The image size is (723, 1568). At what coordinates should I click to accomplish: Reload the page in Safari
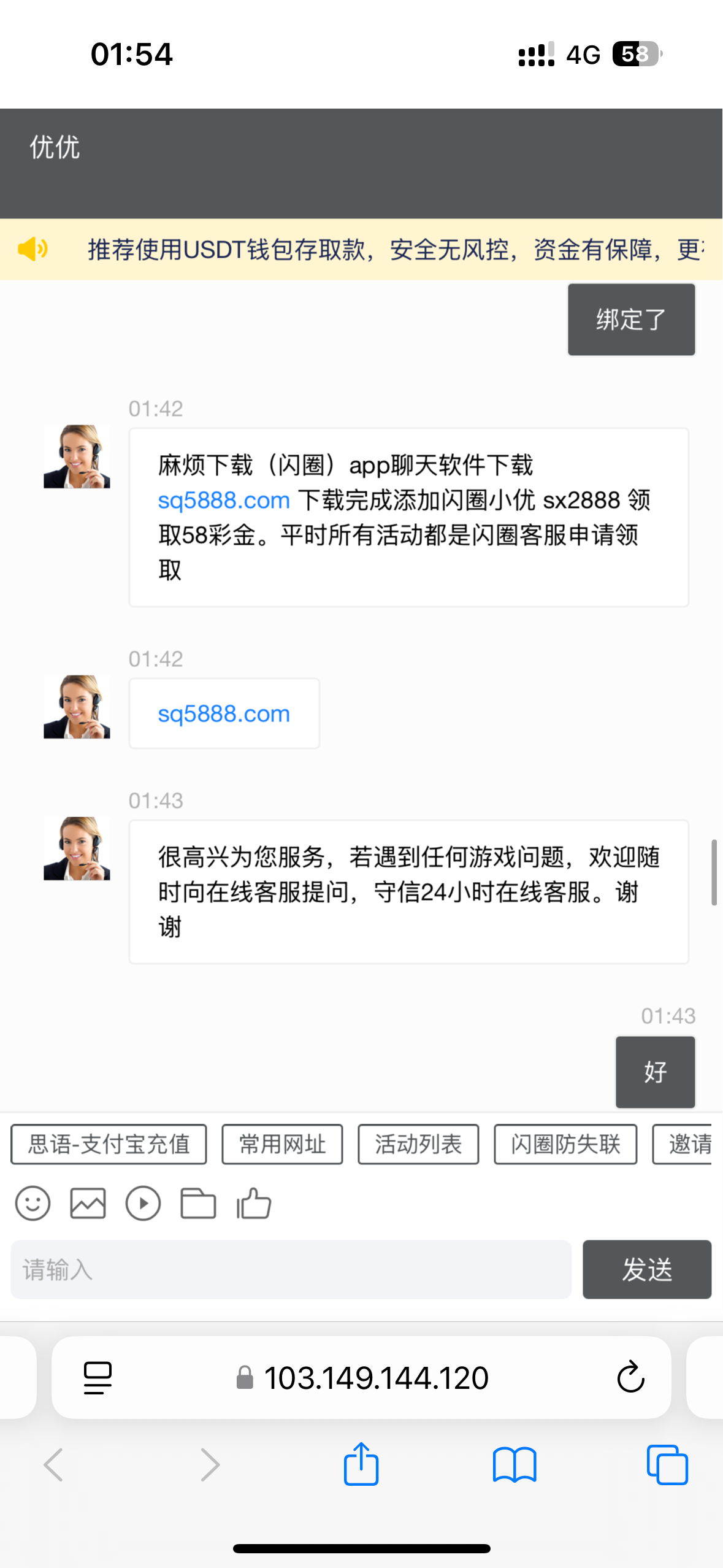click(x=630, y=1378)
